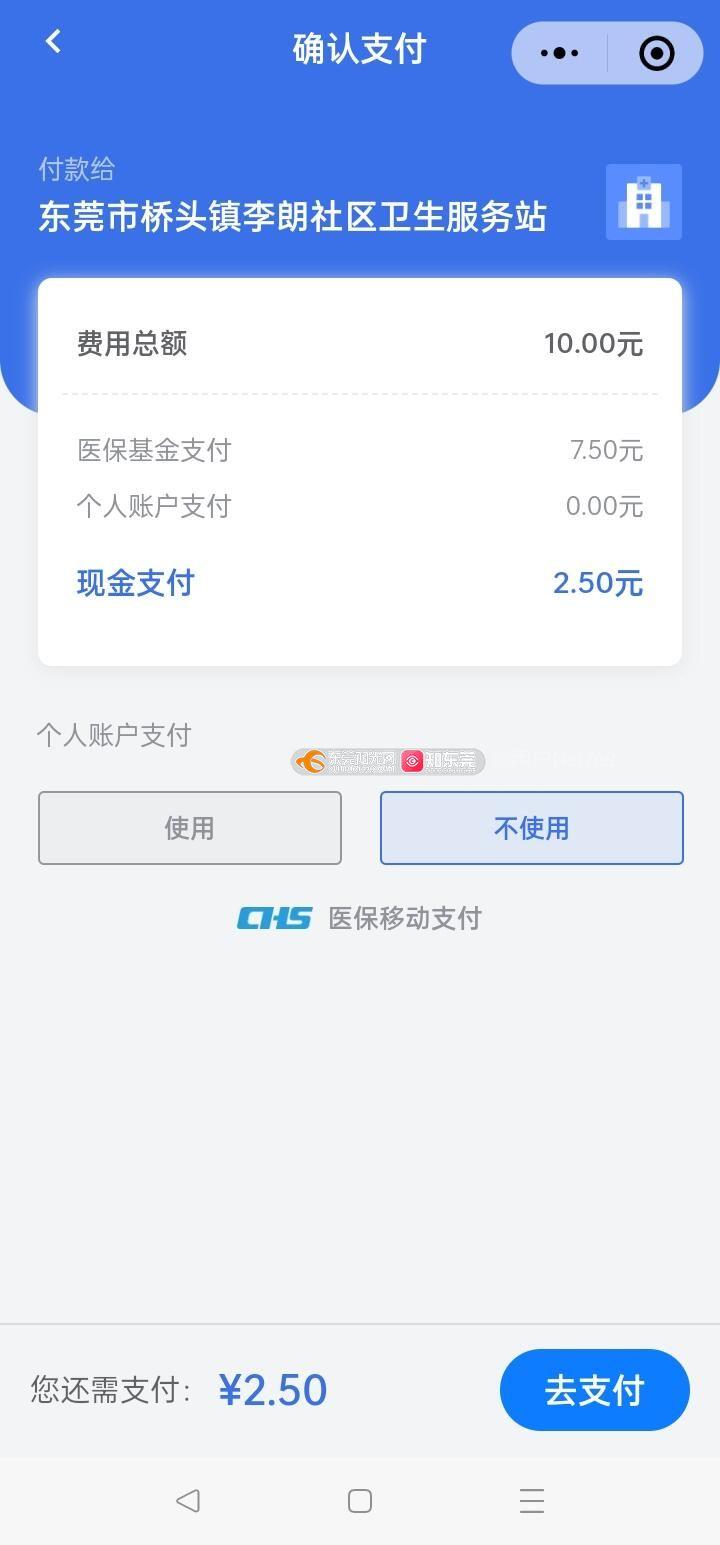
Task: Tap 去支付 to pay ¥2.50
Action: click(x=594, y=1390)
